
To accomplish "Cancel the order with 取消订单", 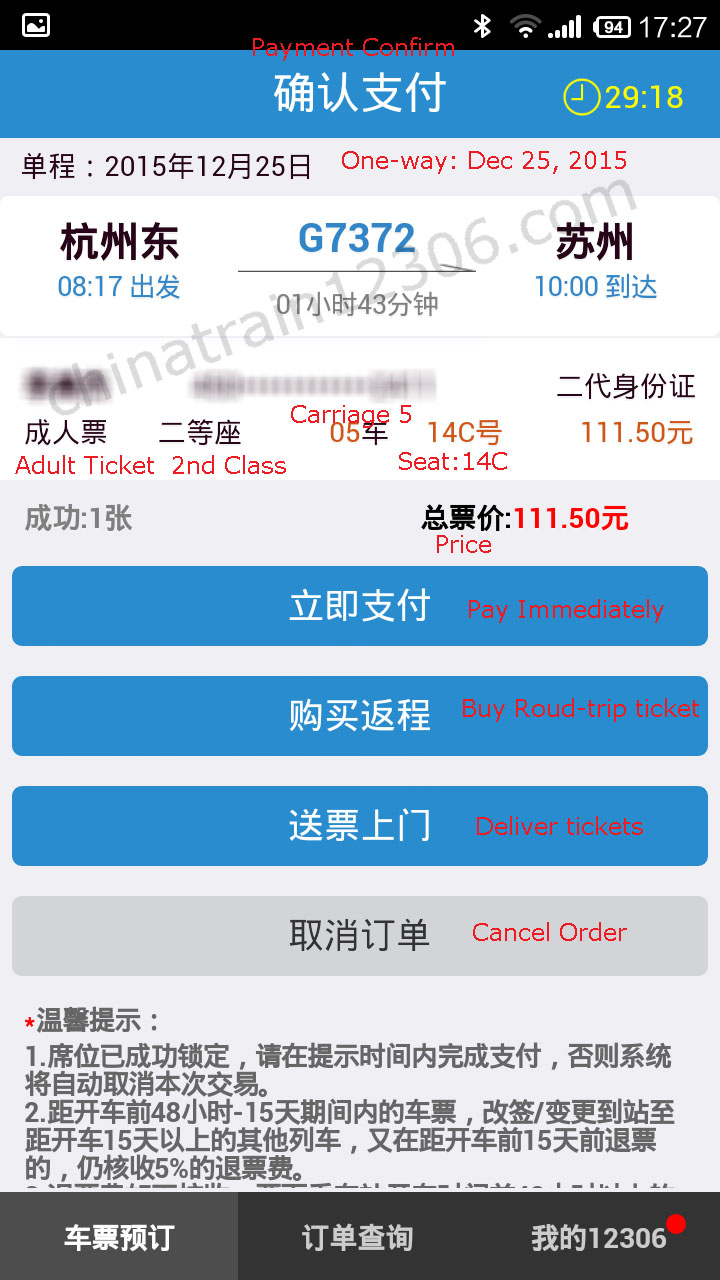I will pos(360,936).
